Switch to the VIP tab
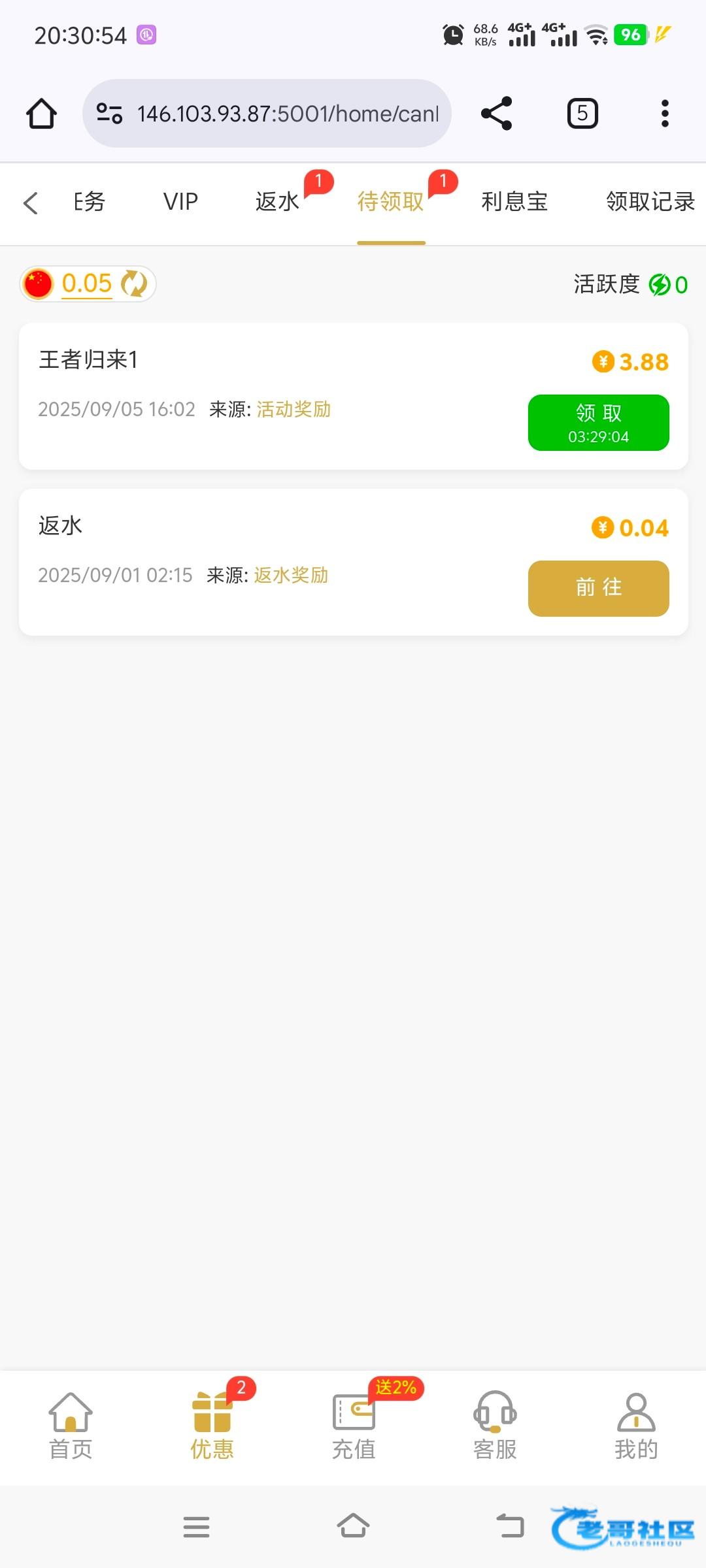Image resolution: width=706 pixels, height=1568 pixels. [x=180, y=202]
